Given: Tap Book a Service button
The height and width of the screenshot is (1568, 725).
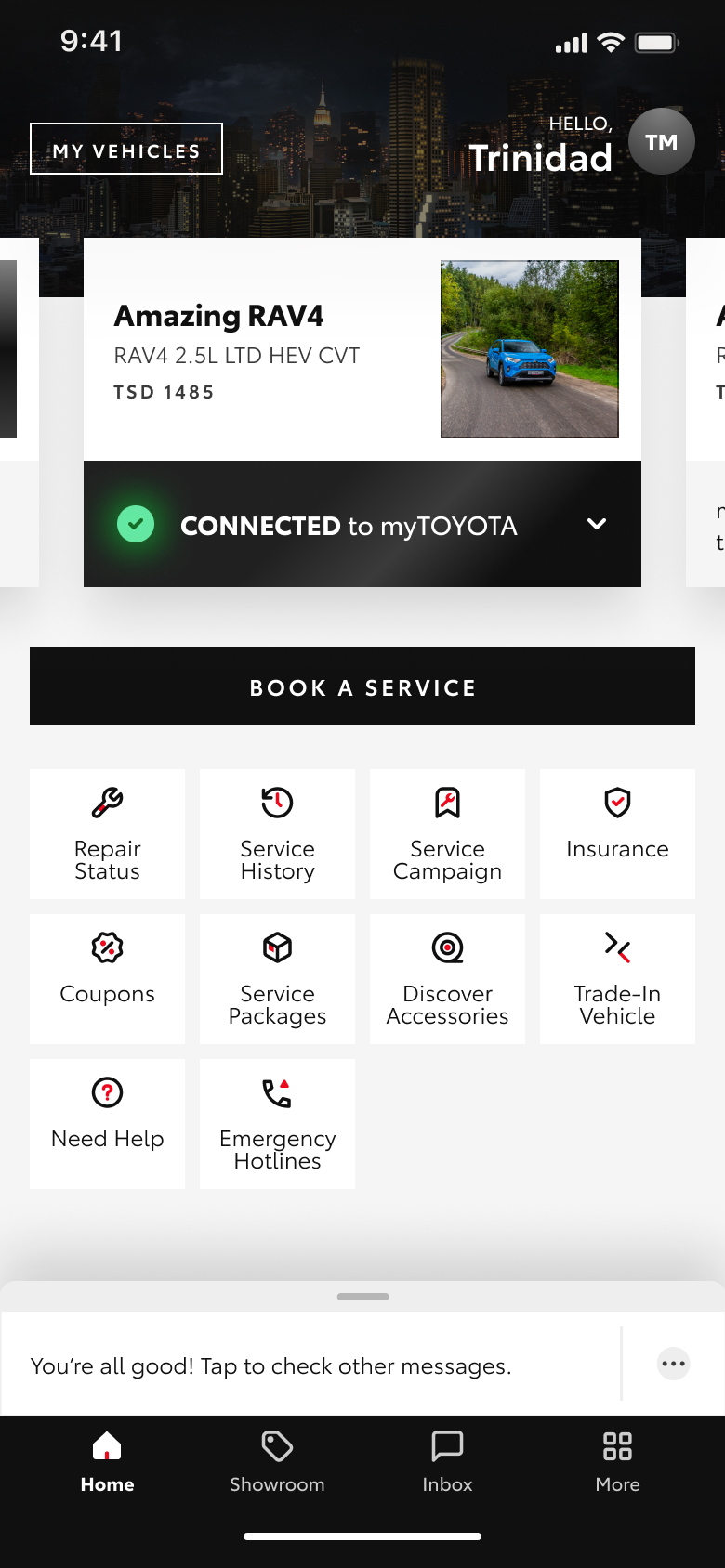Looking at the screenshot, I should 362,686.
